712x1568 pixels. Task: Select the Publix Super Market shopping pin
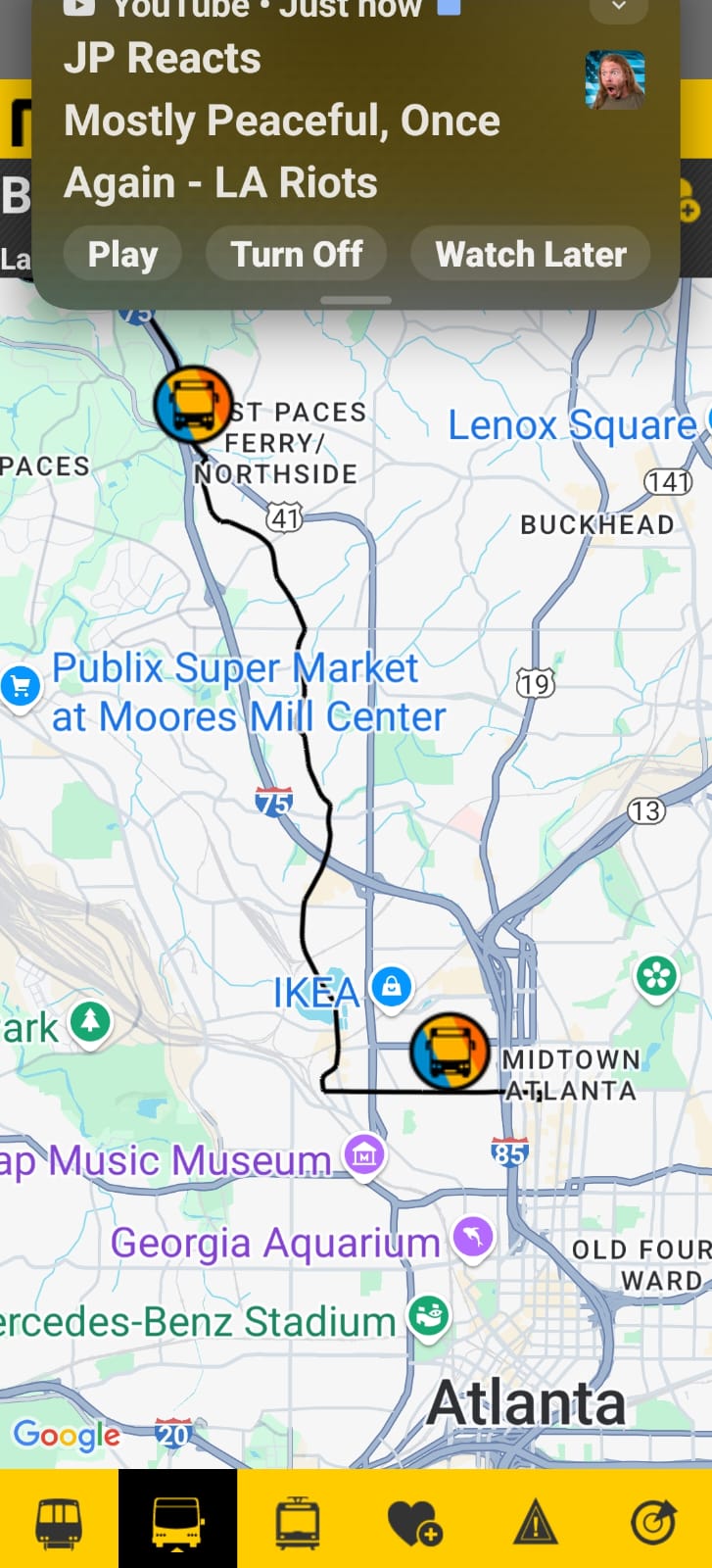pyautogui.click(x=21, y=686)
